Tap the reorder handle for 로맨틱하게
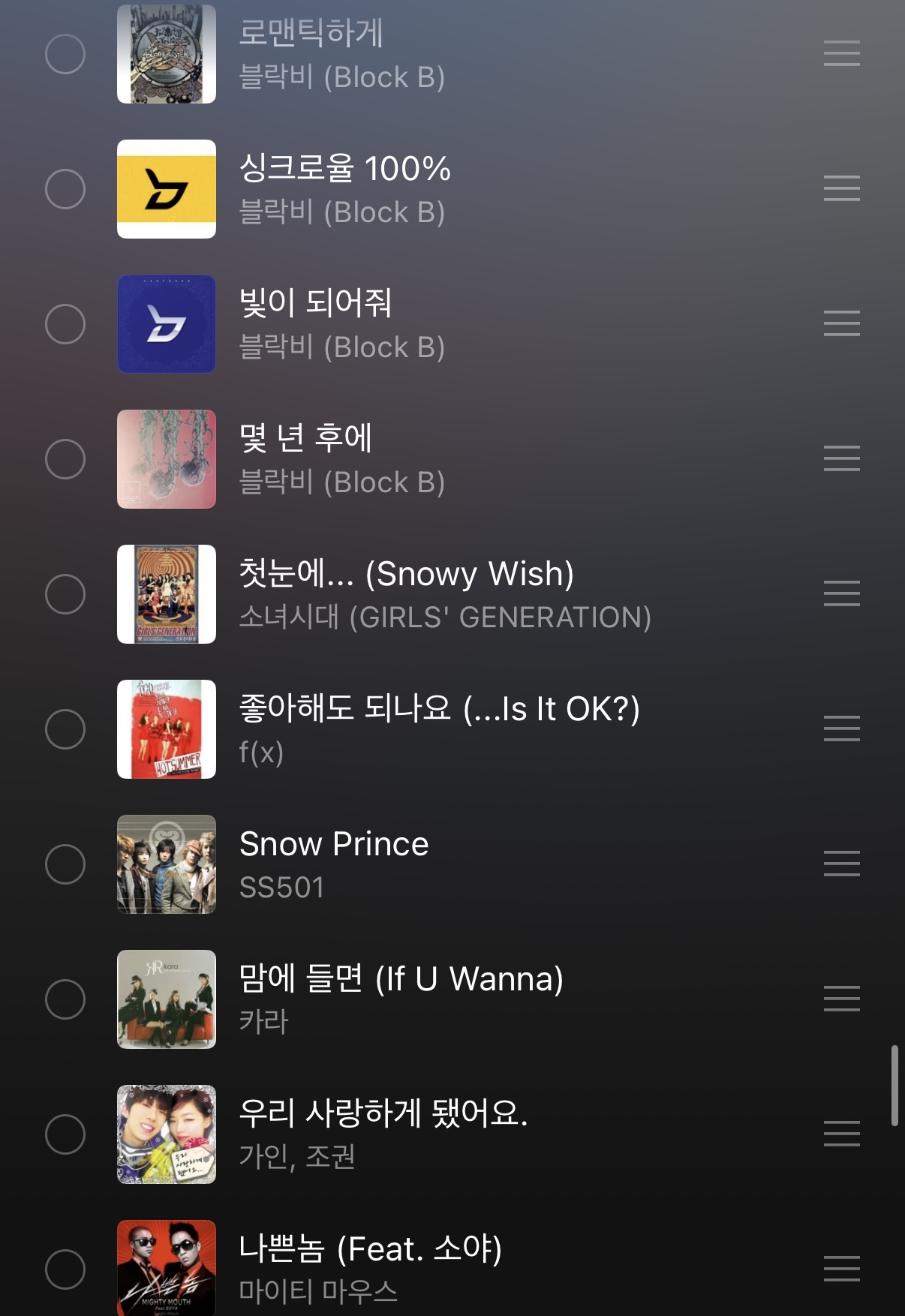The image size is (905, 1316). coord(841,53)
